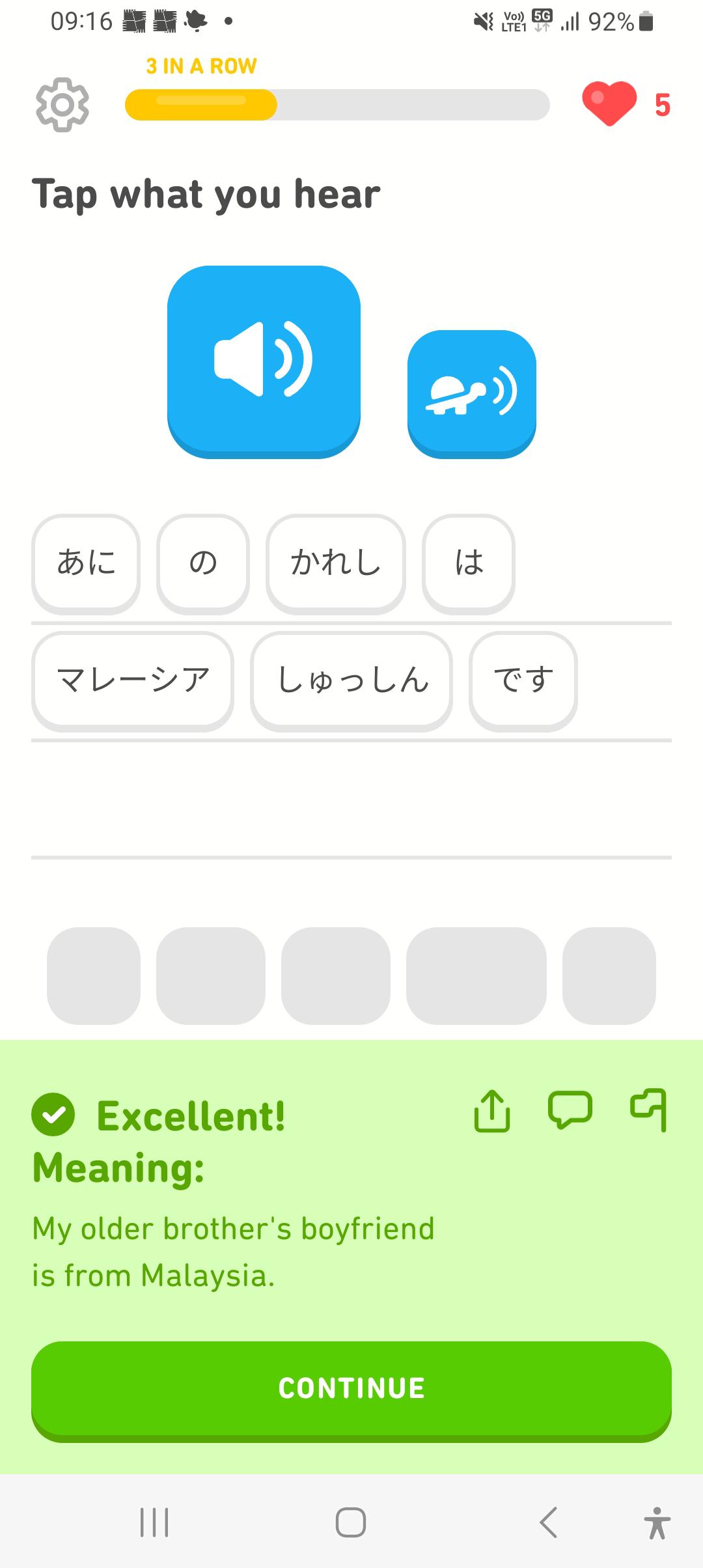
Task: Select the word tile あに
Action: [85, 564]
